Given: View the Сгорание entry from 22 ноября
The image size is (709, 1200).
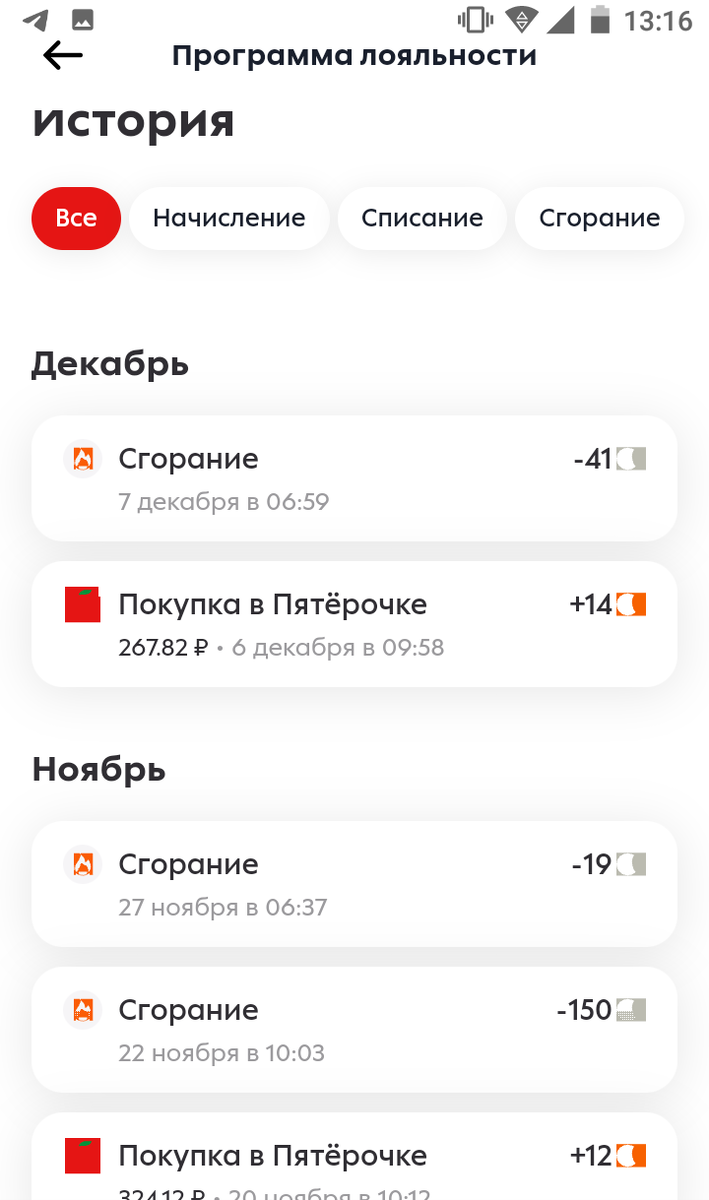Looking at the screenshot, I should point(354,1030).
